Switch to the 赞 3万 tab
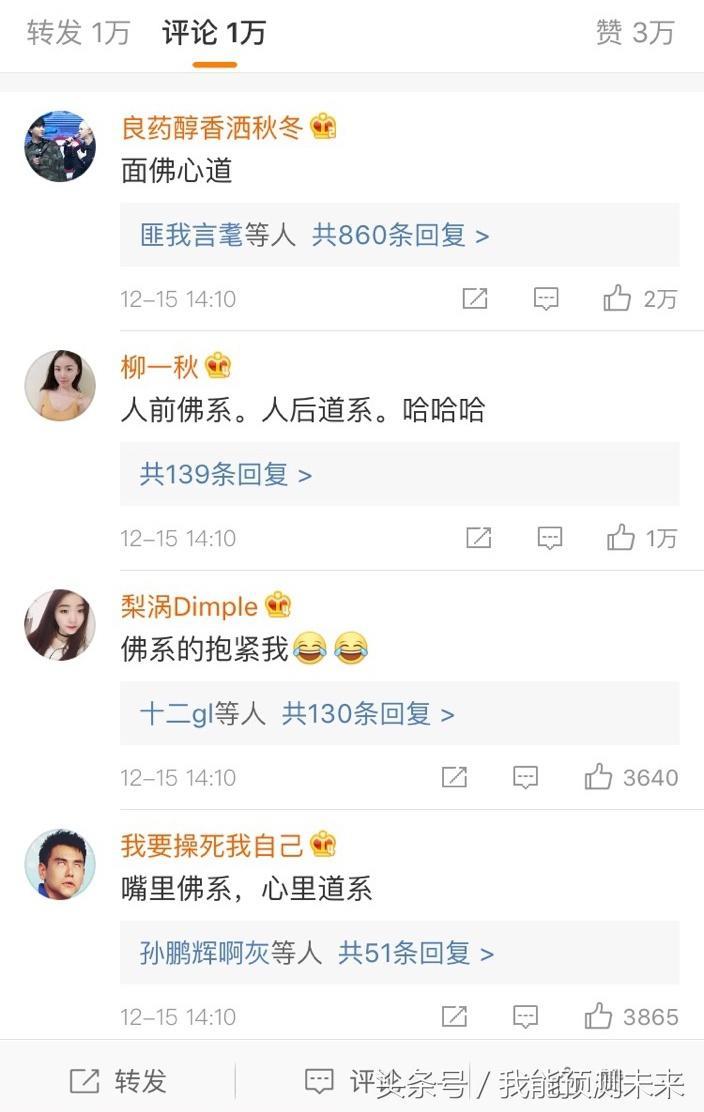The image size is (704, 1112). 635,33
